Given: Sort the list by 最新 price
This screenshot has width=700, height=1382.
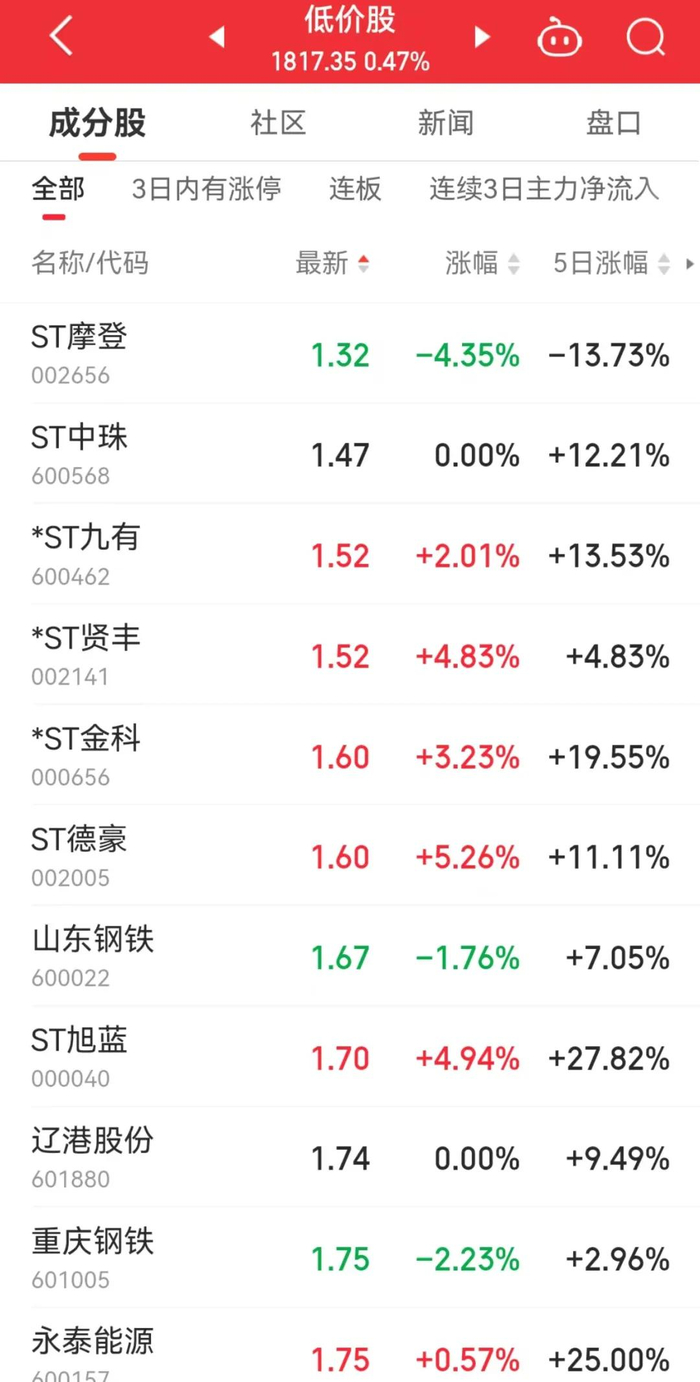Looking at the screenshot, I should coord(332,263).
